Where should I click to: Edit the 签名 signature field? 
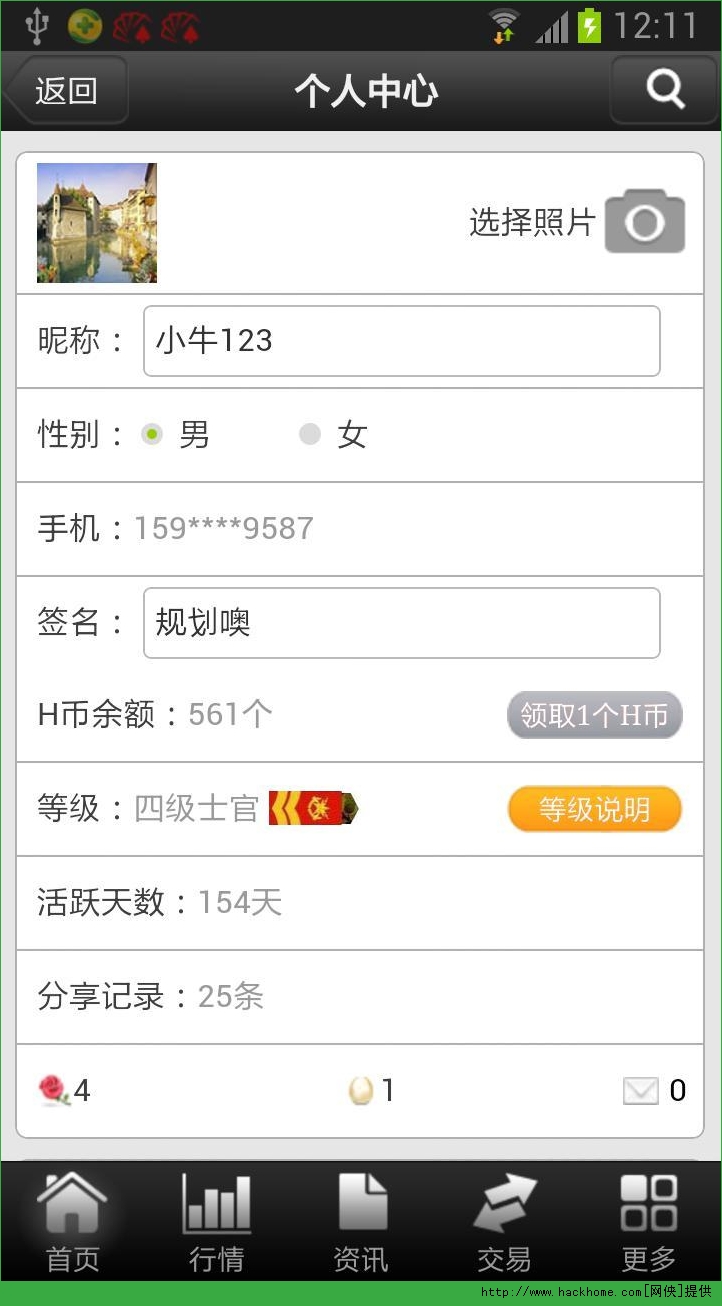[x=401, y=623]
